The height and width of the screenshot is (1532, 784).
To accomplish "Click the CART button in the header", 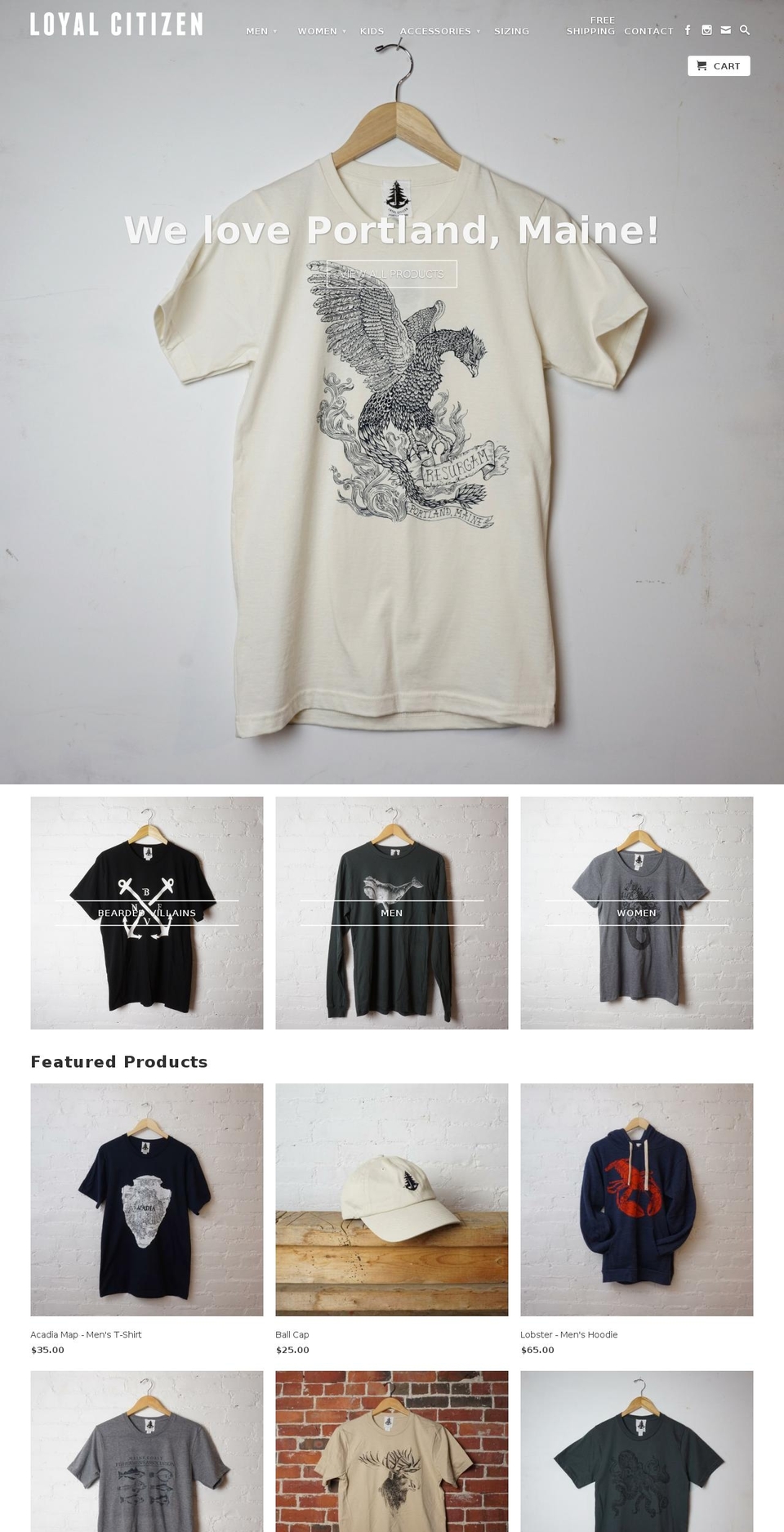I will click(719, 65).
